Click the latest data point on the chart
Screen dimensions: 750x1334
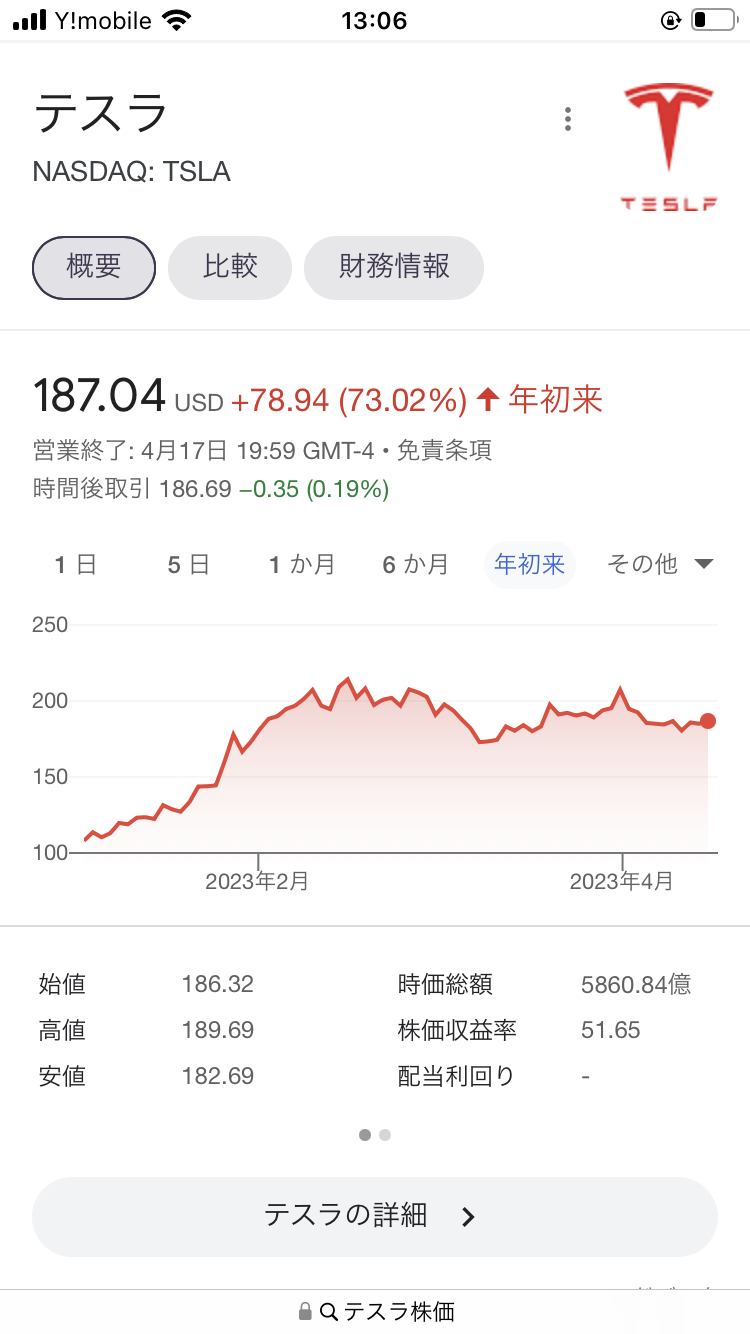pyautogui.click(x=708, y=720)
